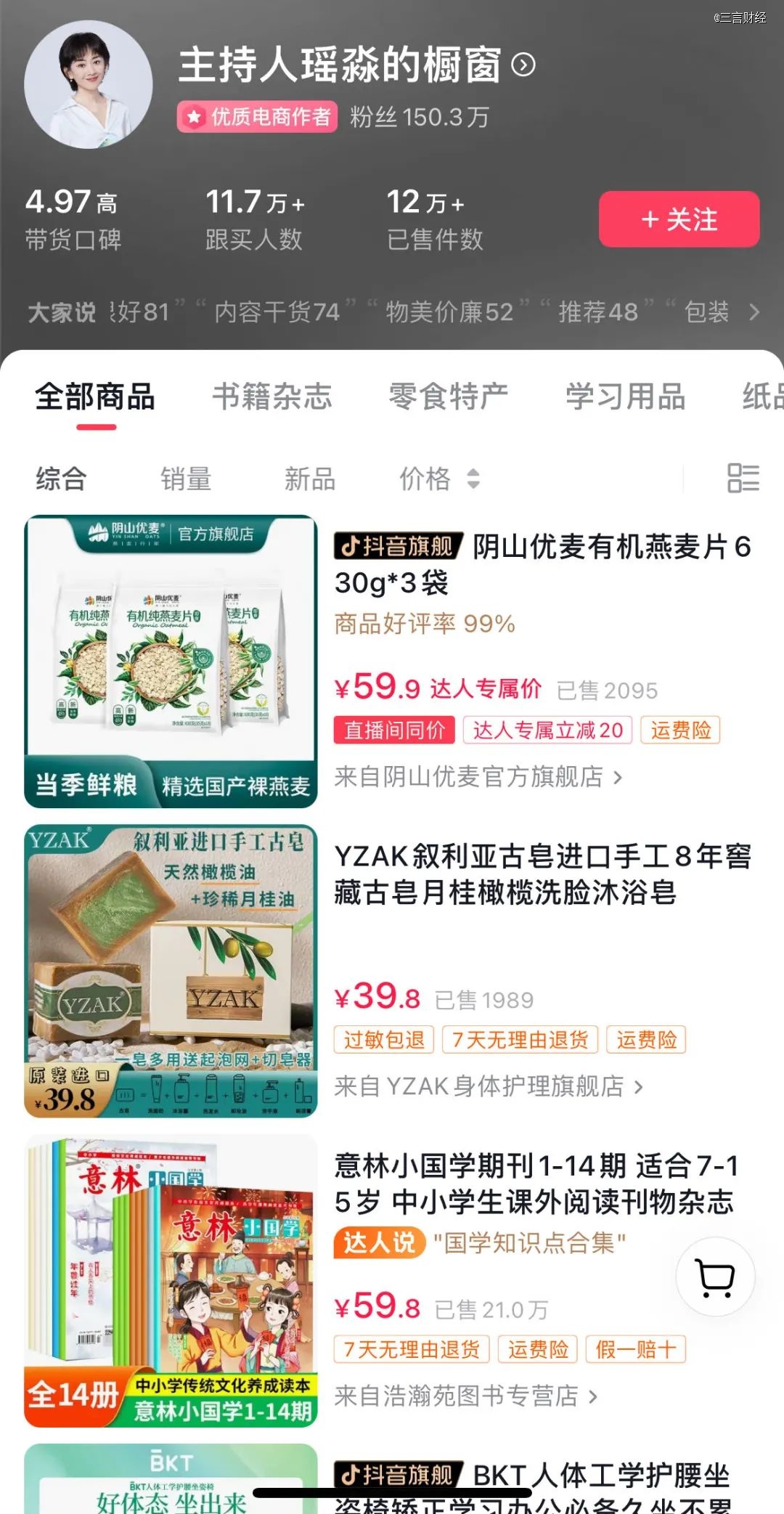This screenshot has height=1514, width=784.
Task: Sort products by 价格
Action: coord(438,479)
